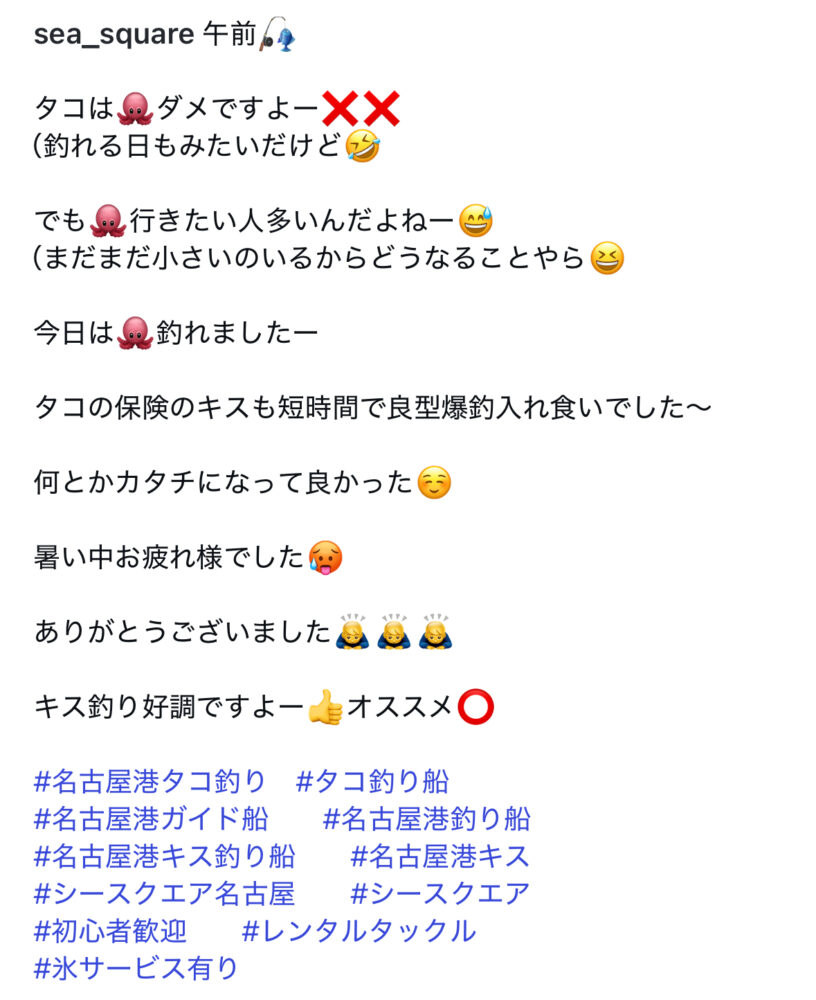816x1000 pixels.
Task: Open hashtag #名古屋港ガイド船
Action: coord(150,820)
